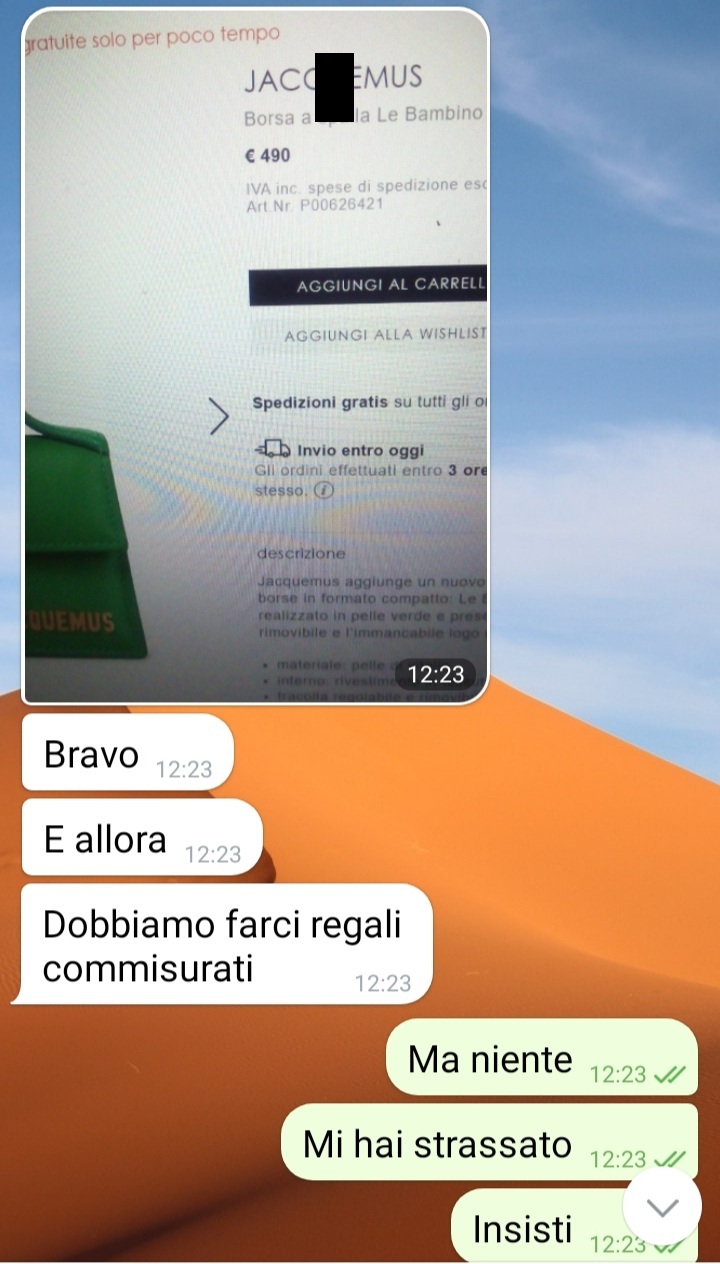
Task: Jump to the latest messages with the down arrow
Action: tap(662, 1207)
